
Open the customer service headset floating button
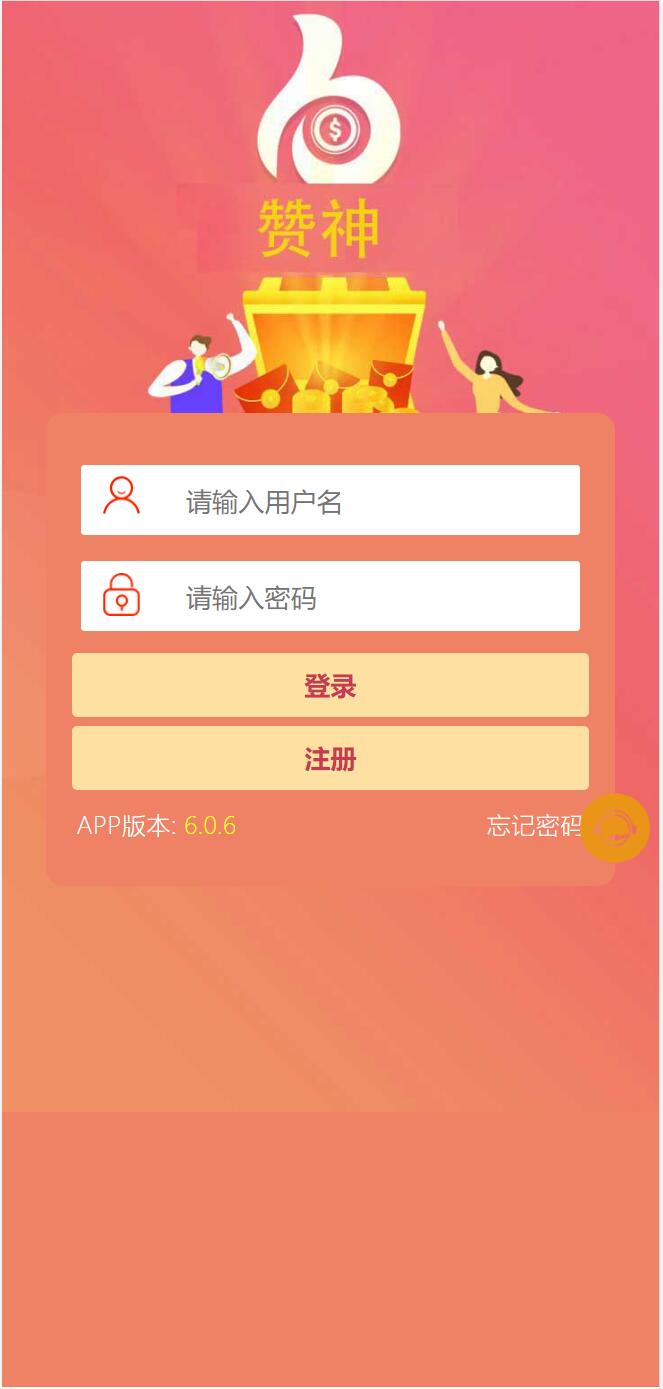pos(617,828)
